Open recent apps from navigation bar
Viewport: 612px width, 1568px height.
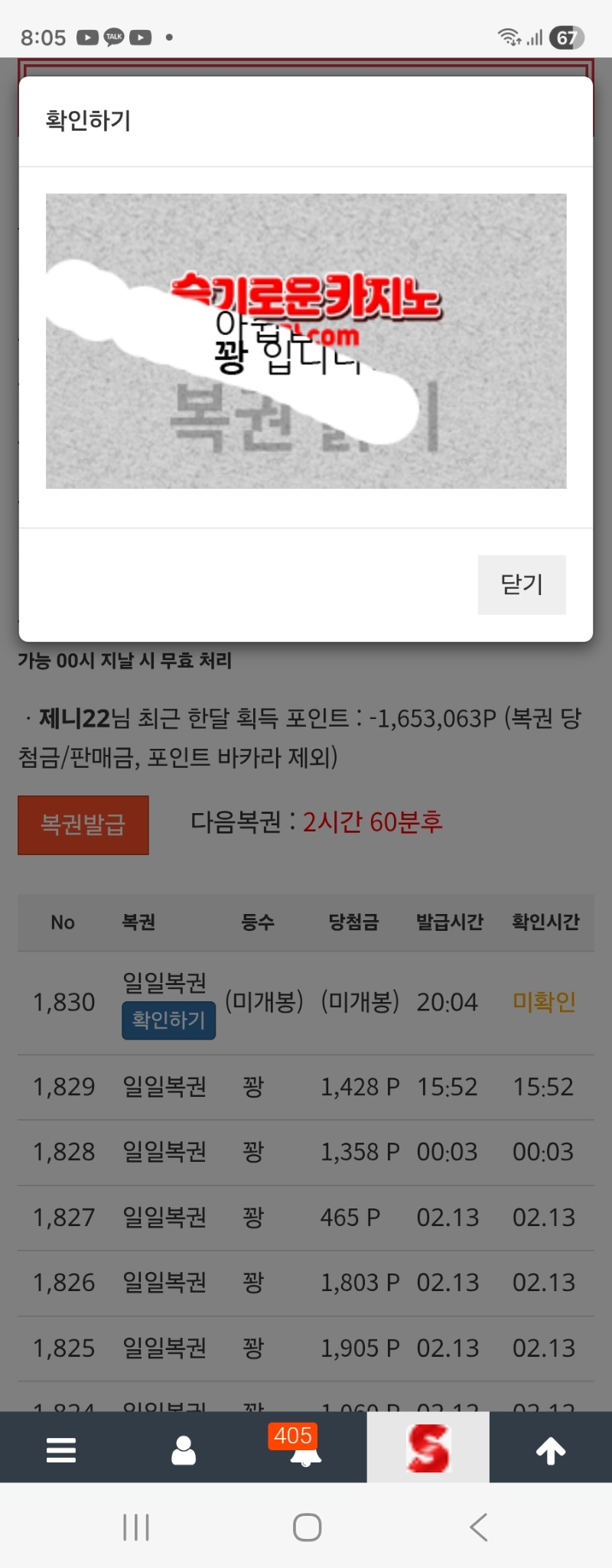click(136, 1527)
